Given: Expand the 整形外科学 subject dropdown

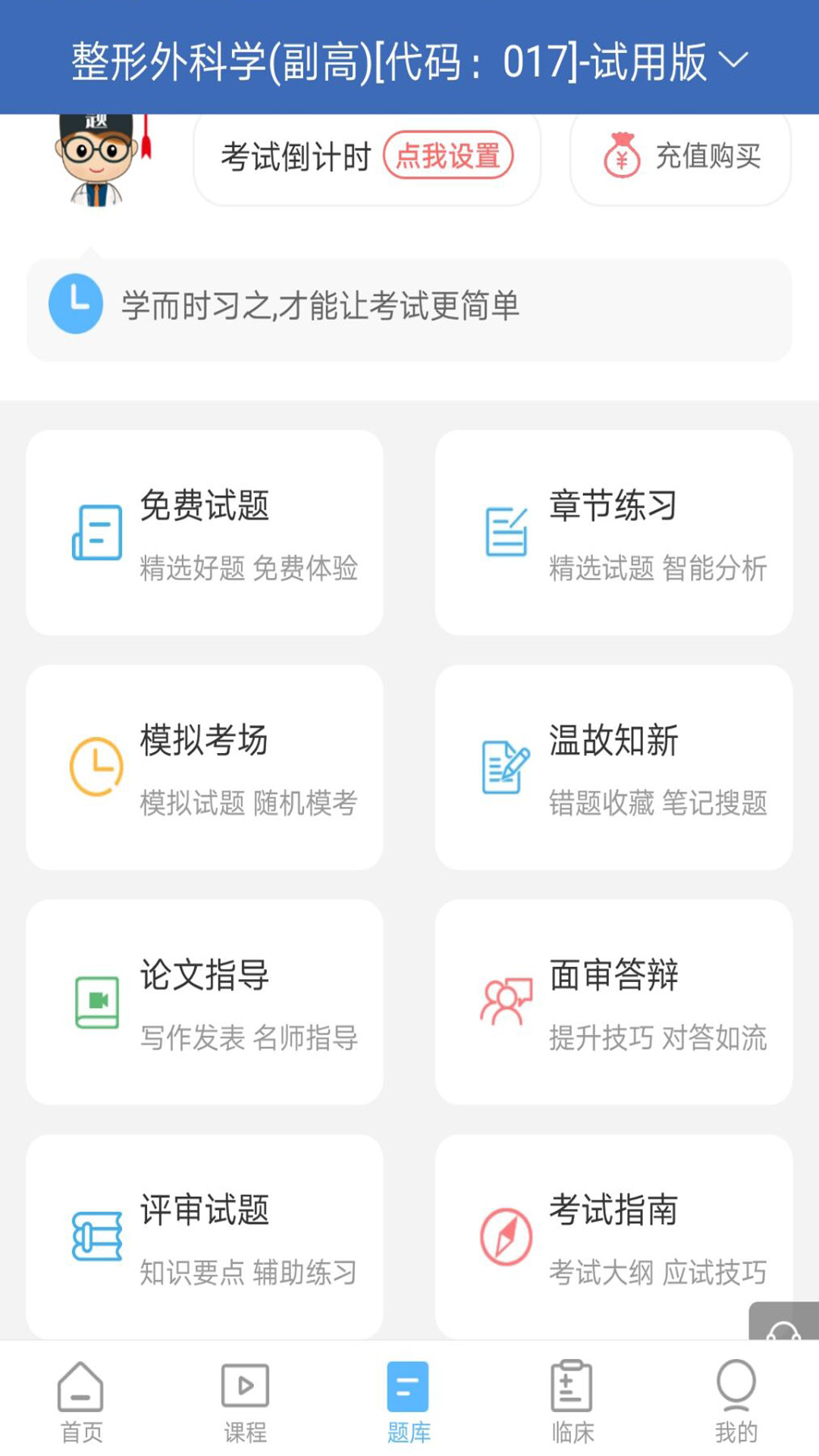Looking at the screenshot, I should click(x=409, y=61).
